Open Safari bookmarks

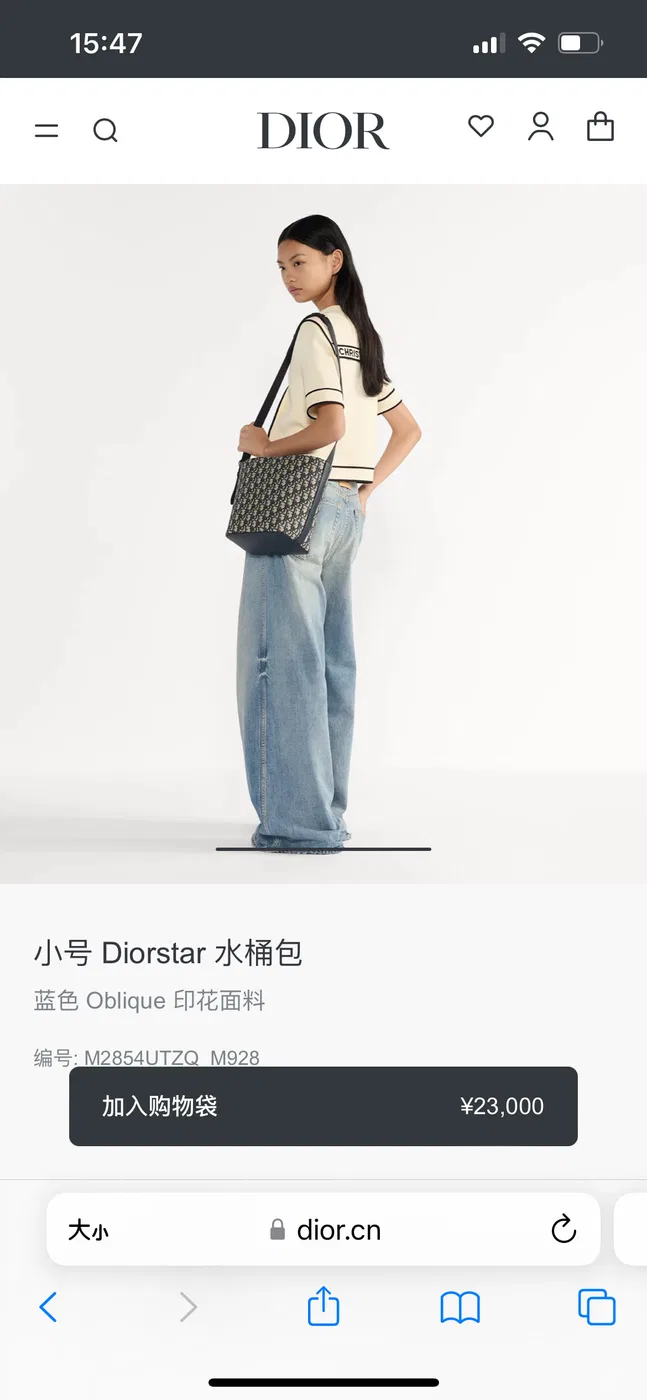(x=460, y=1307)
